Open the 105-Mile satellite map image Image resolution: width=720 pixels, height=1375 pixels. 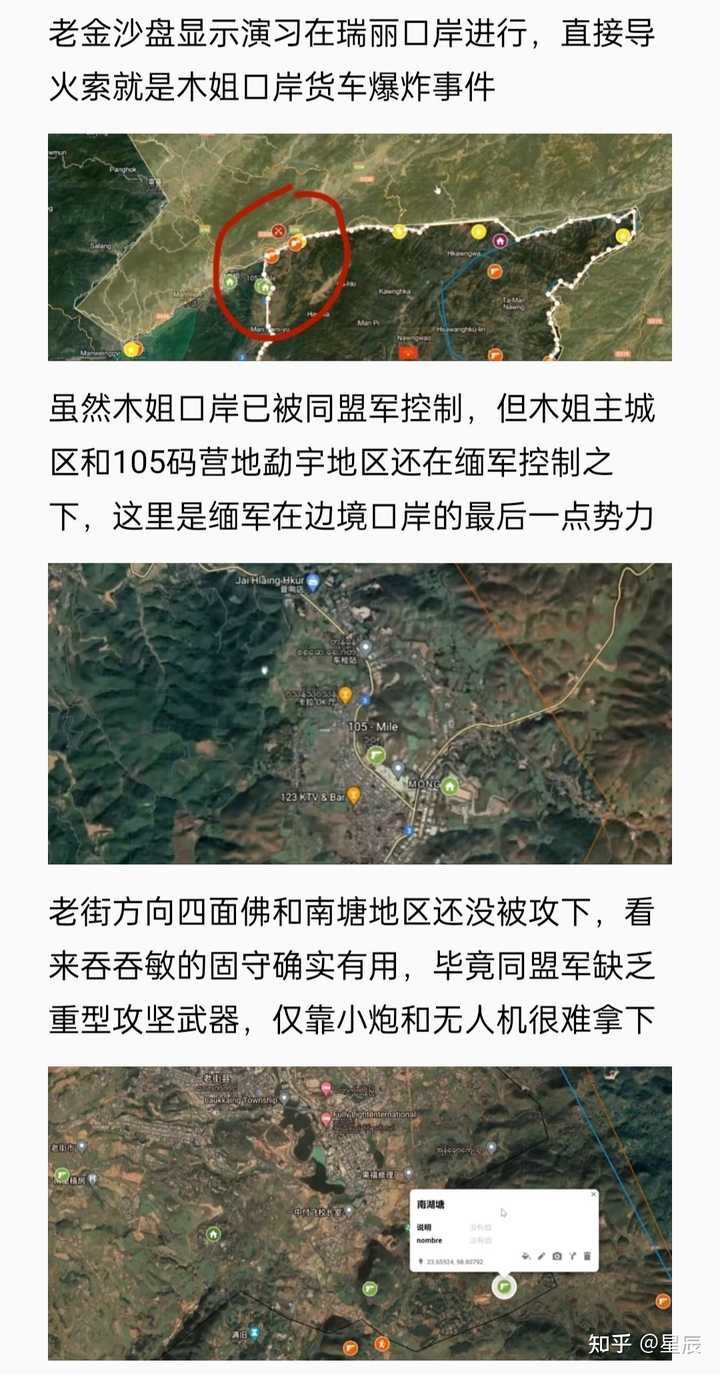[x=360, y=713]
